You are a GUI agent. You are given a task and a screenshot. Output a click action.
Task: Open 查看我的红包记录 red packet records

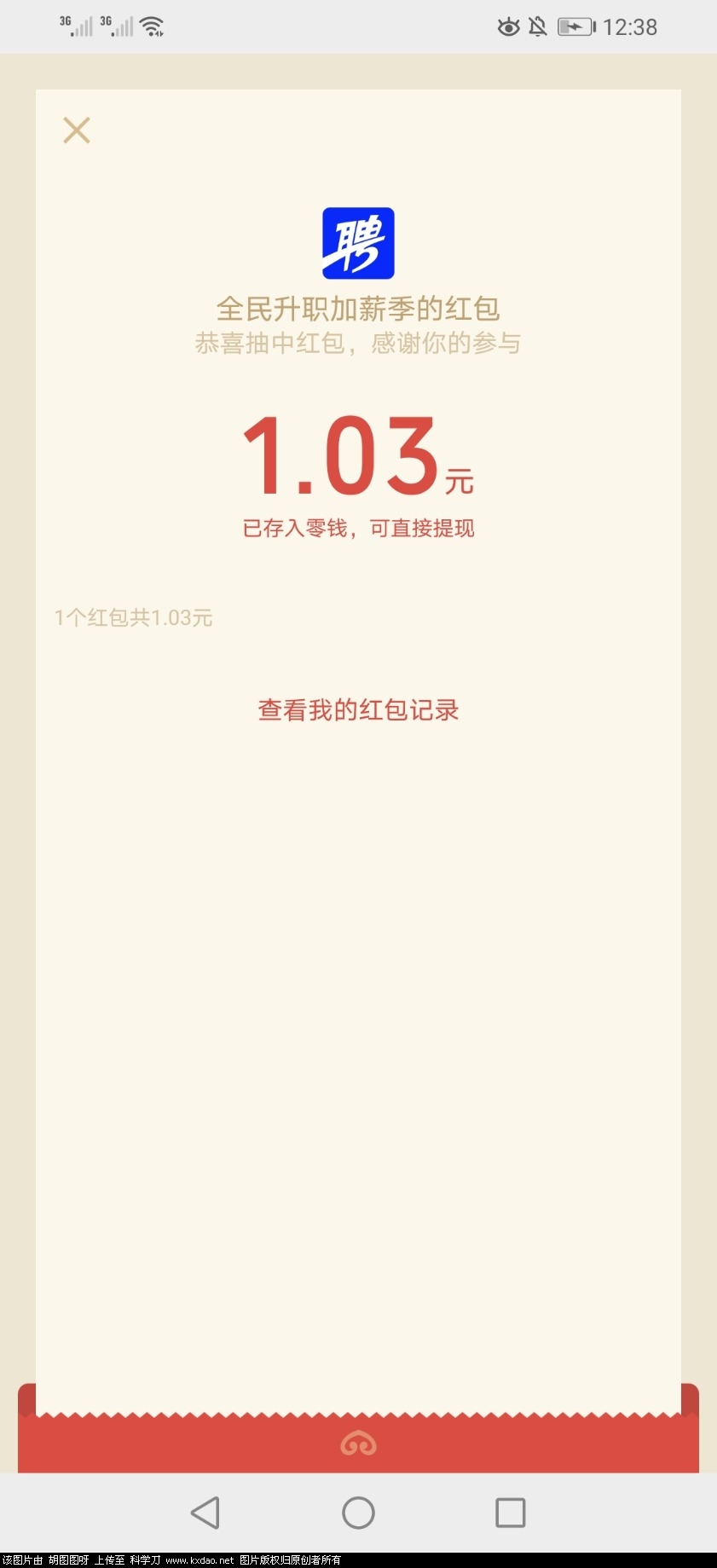pyautogui.click(x=358, y=709)
